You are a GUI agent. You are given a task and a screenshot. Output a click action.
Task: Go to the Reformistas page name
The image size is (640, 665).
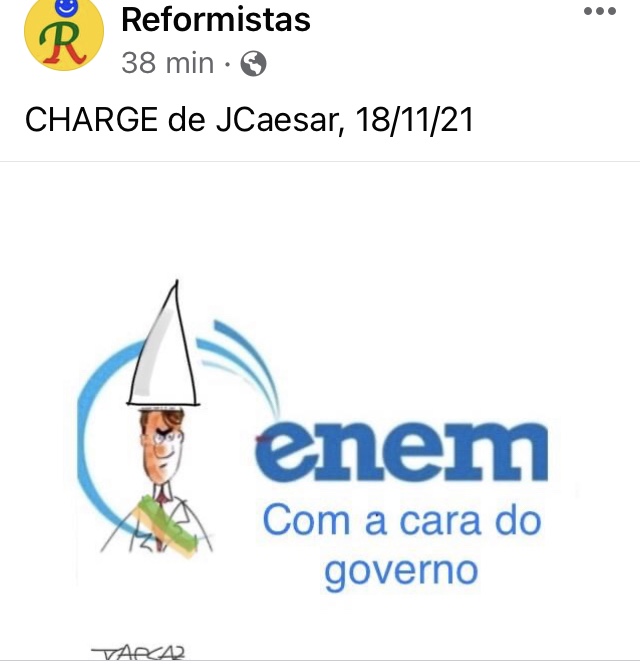[x=215, y=19]
